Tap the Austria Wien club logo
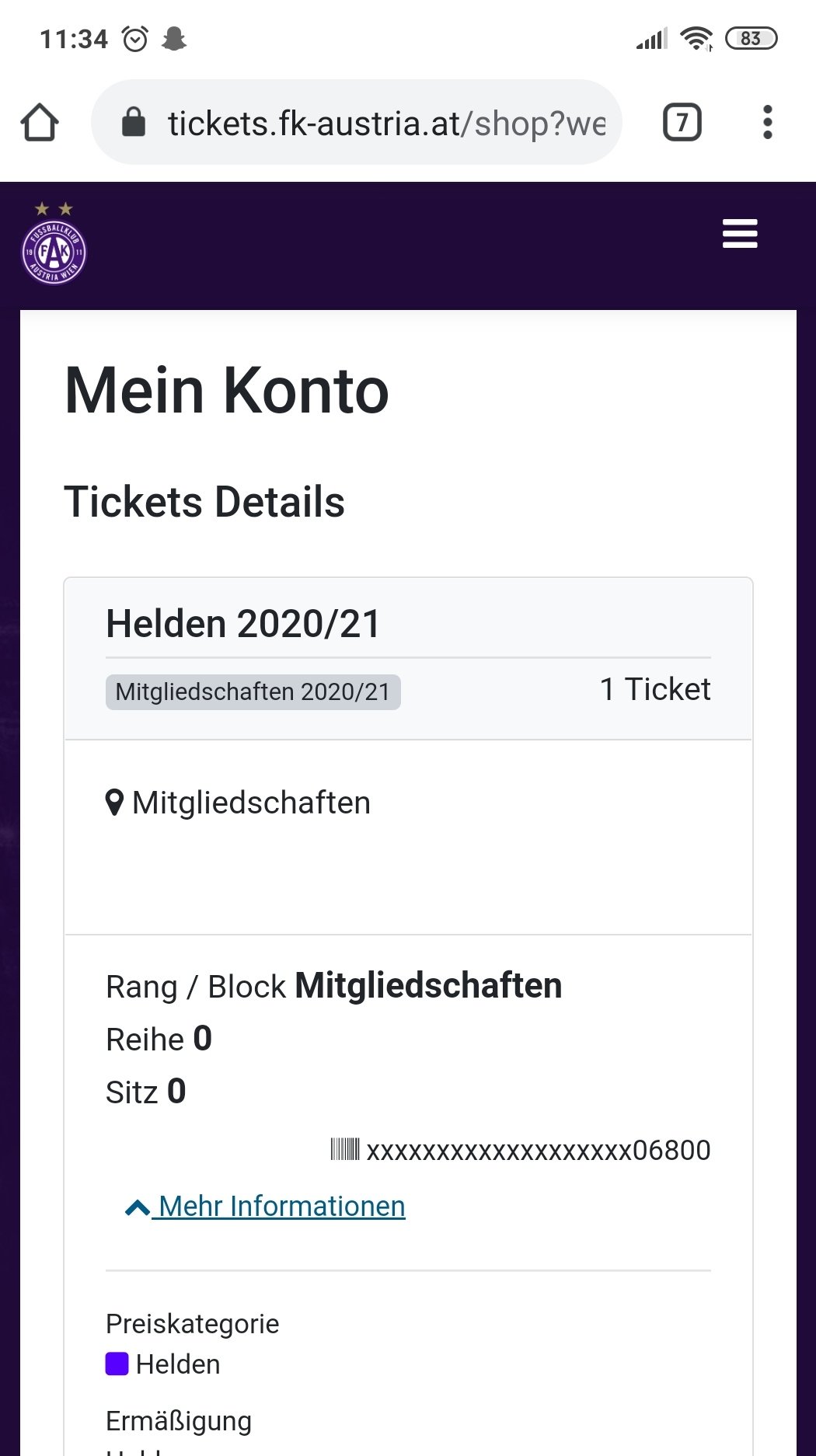The image size is (816, 1456). 54,244
